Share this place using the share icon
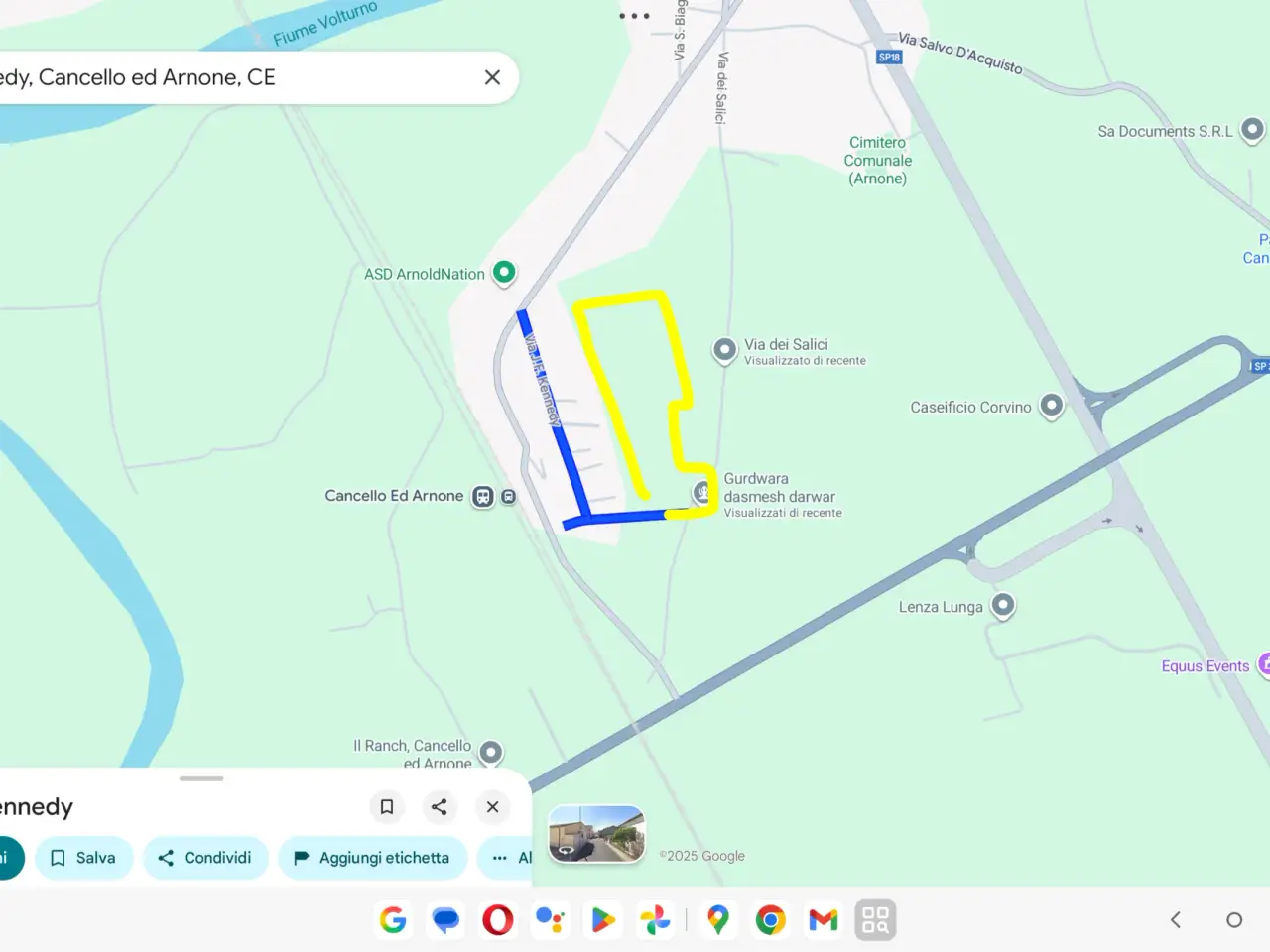Viewport: 1270px width, 952px height. click(440, 807)
